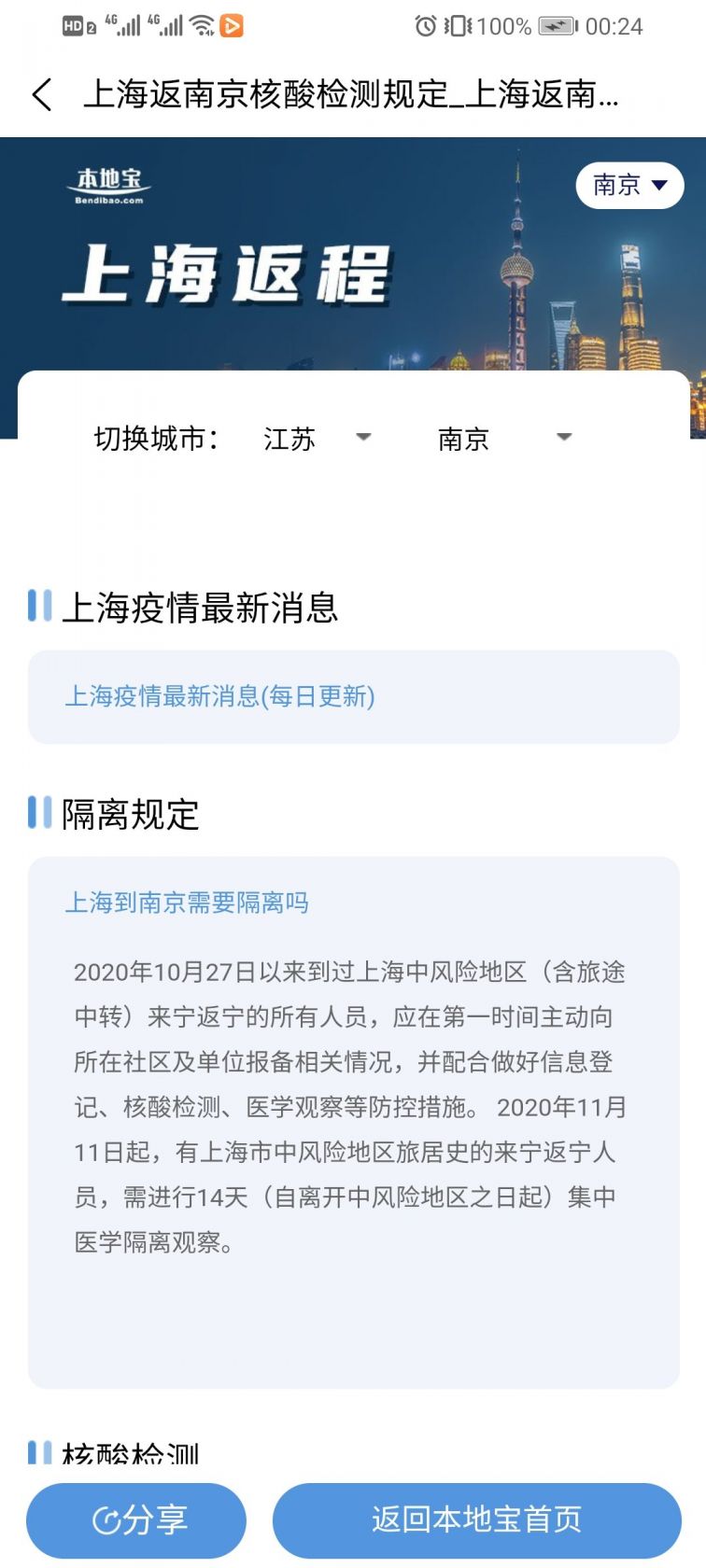This screenshot has width=706, height=1568.
Task: Open 上海疫情最新消息(每日更新) link
Action: click(x=220, y=696)
